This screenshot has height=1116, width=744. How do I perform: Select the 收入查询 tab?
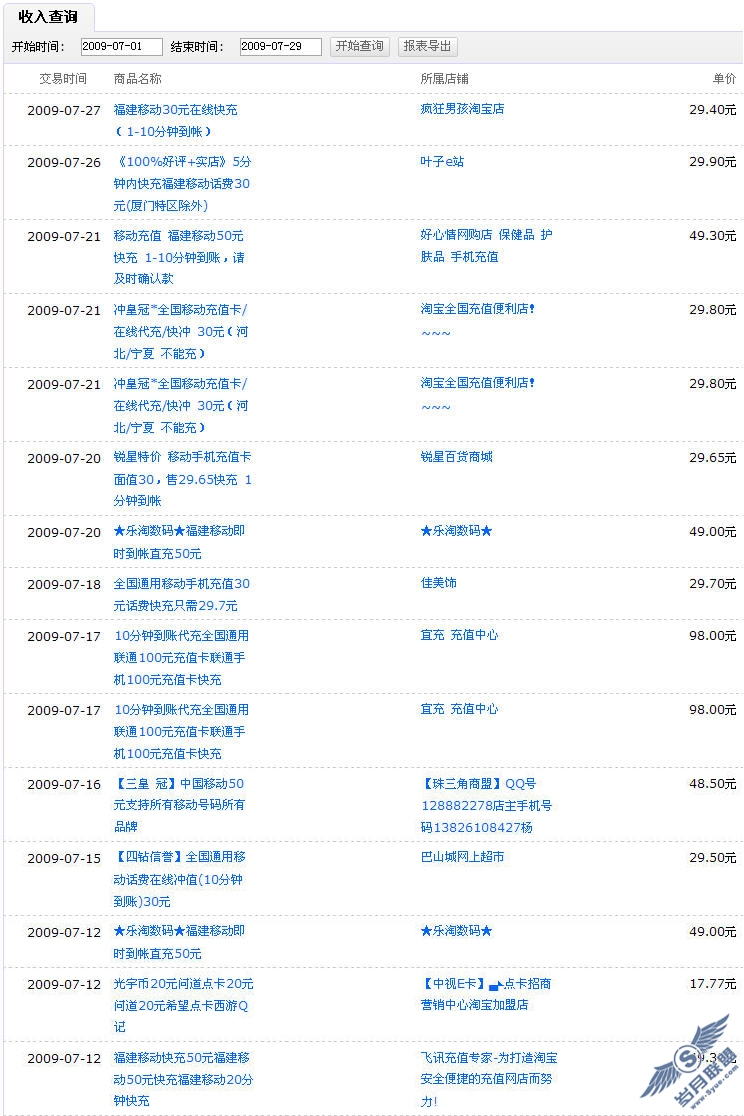click(48, 16)
